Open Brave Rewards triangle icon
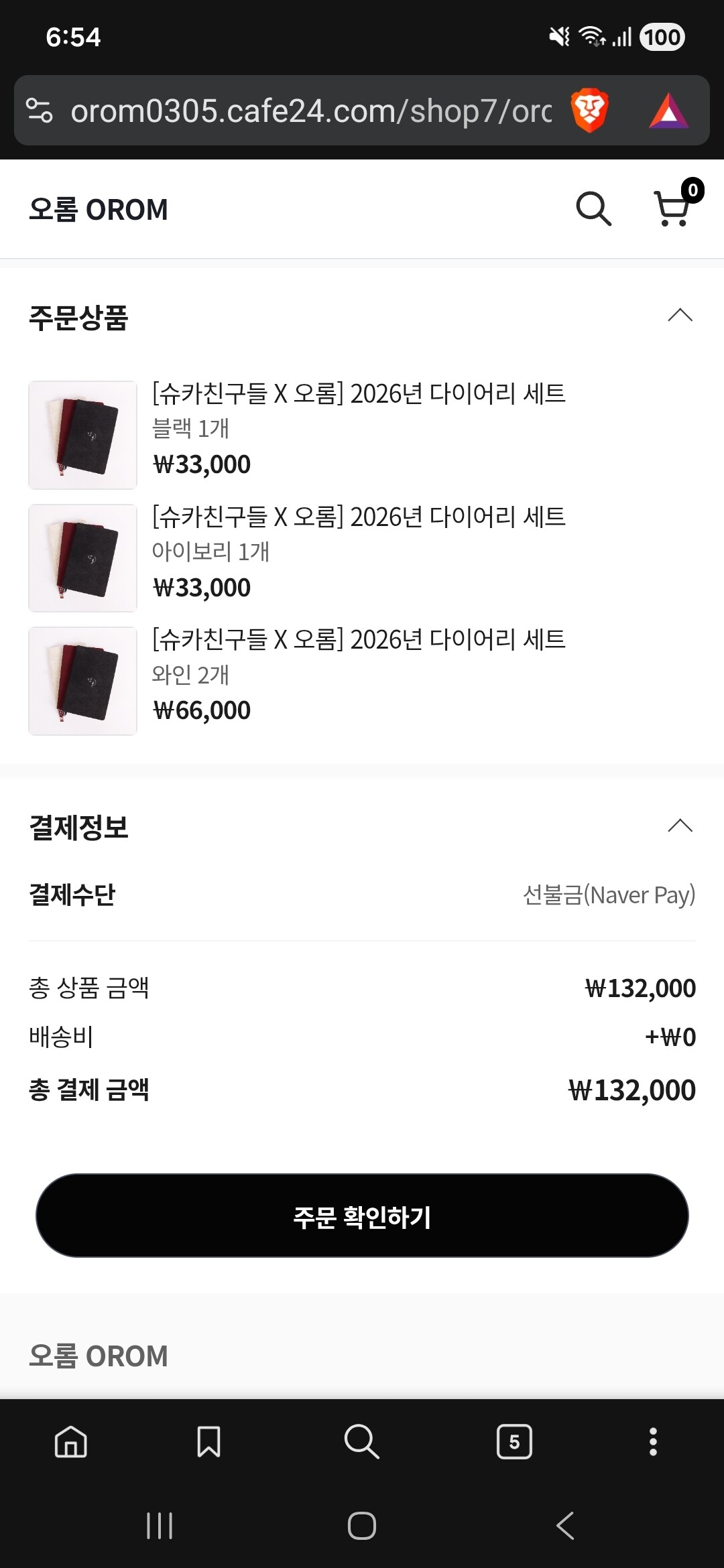The height and width of the screenshot is (1568, 724). click(x=668, y=111)
